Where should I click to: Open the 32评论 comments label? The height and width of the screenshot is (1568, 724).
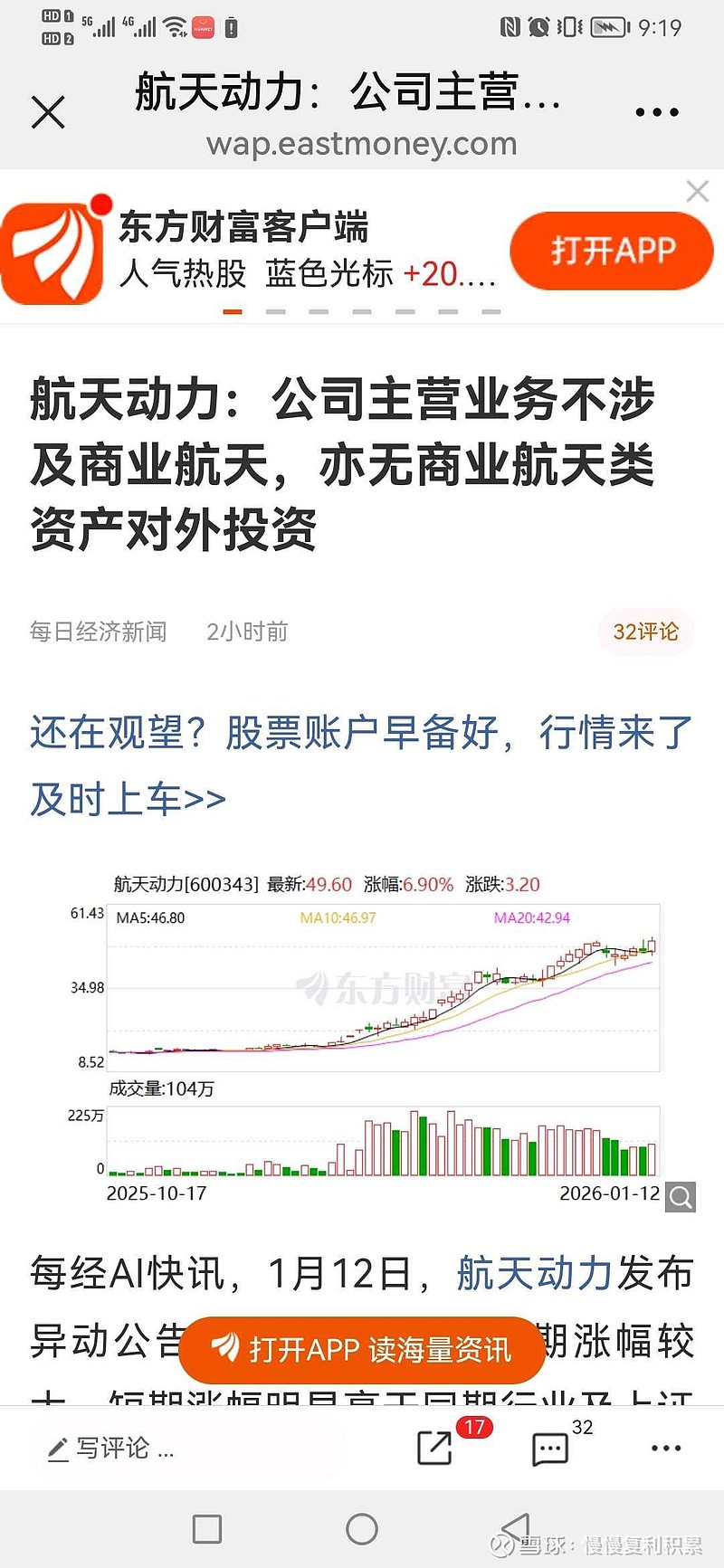pos(644,632)
